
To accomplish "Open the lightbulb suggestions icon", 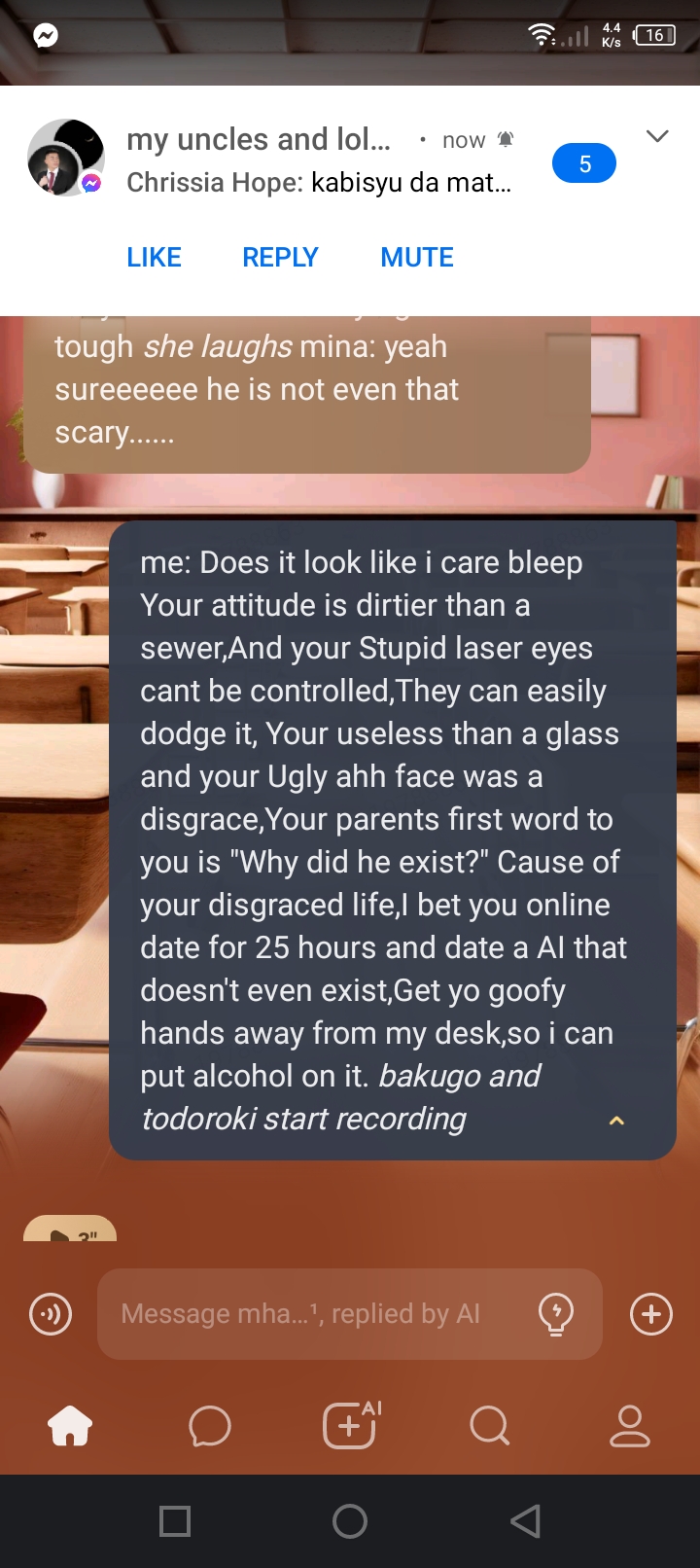I will click(555, 1314).
